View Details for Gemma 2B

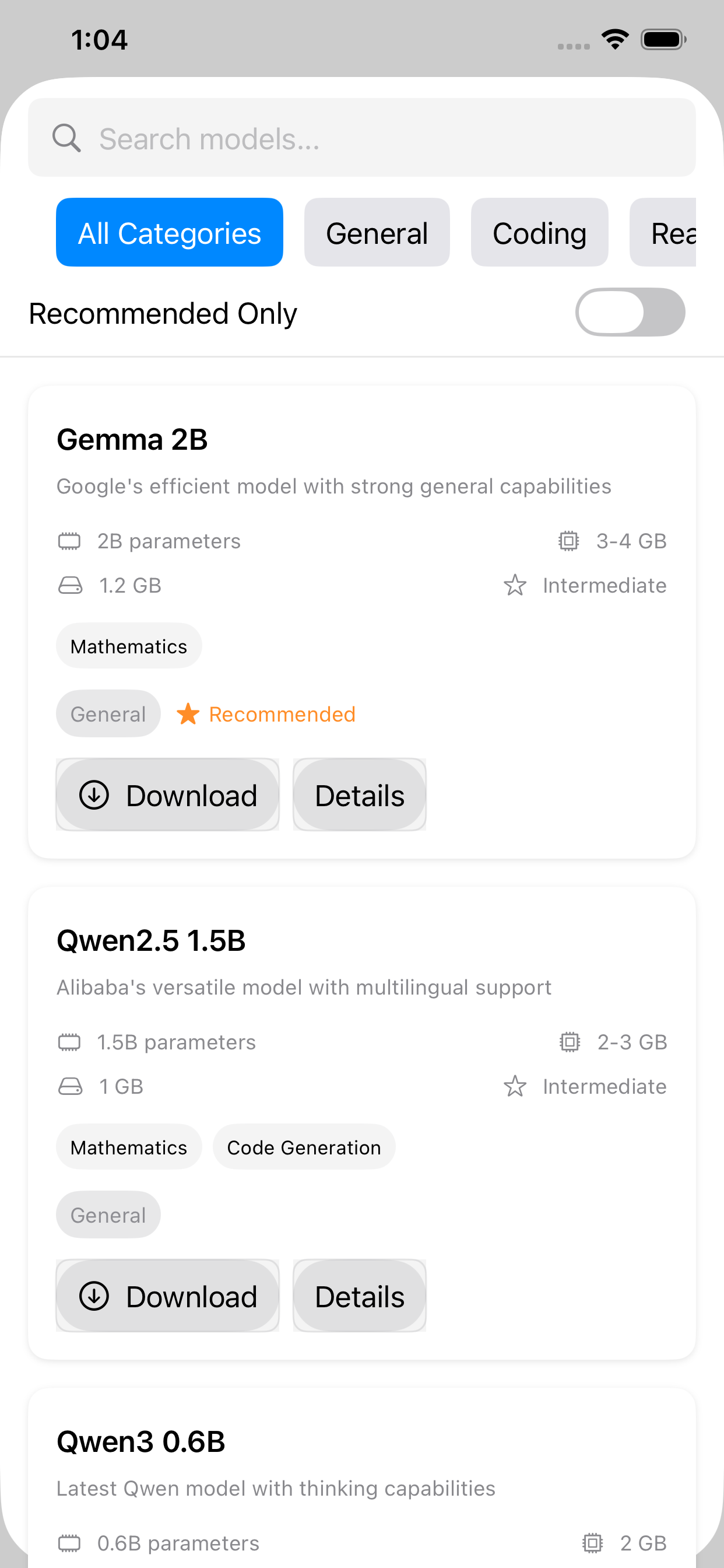click(359, 795)
